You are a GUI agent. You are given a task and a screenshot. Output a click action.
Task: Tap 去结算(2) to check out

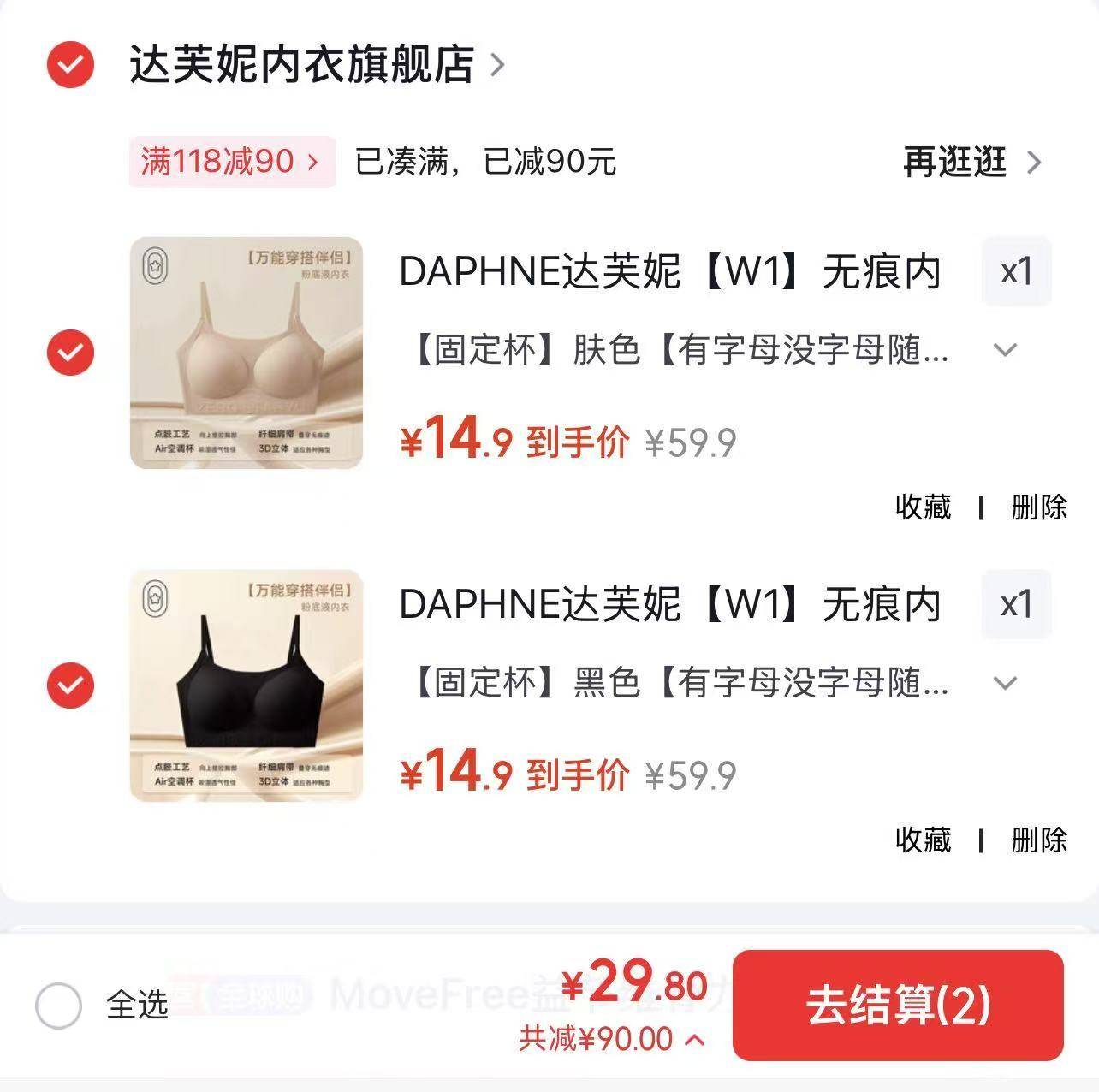coord(897,1005)
